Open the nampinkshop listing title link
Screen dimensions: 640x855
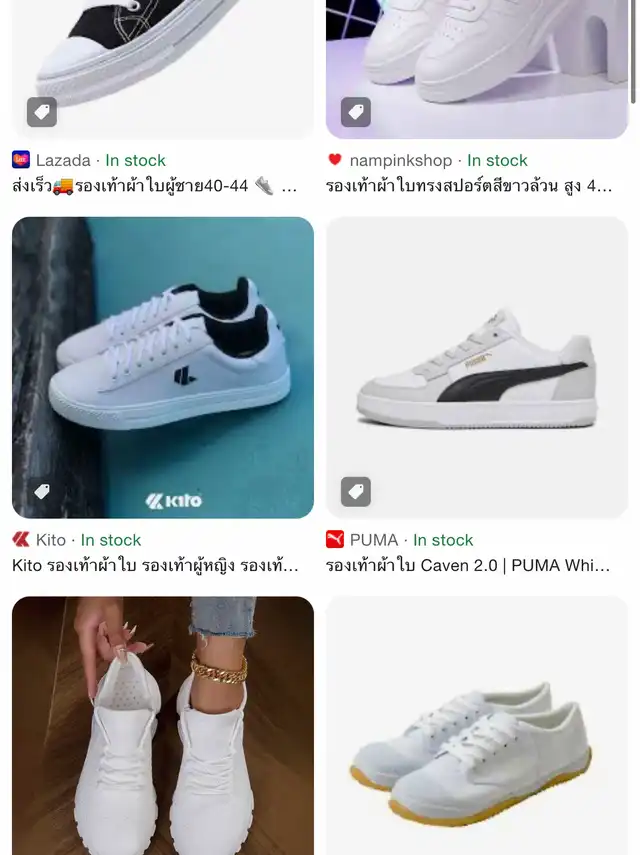pyautogui.click(x=468, y=186)
